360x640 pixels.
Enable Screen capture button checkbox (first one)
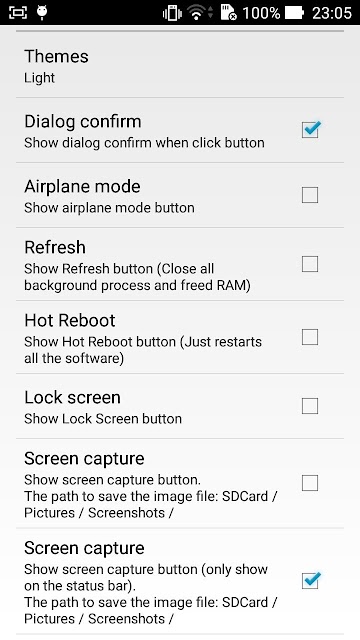tap(310, 483)
